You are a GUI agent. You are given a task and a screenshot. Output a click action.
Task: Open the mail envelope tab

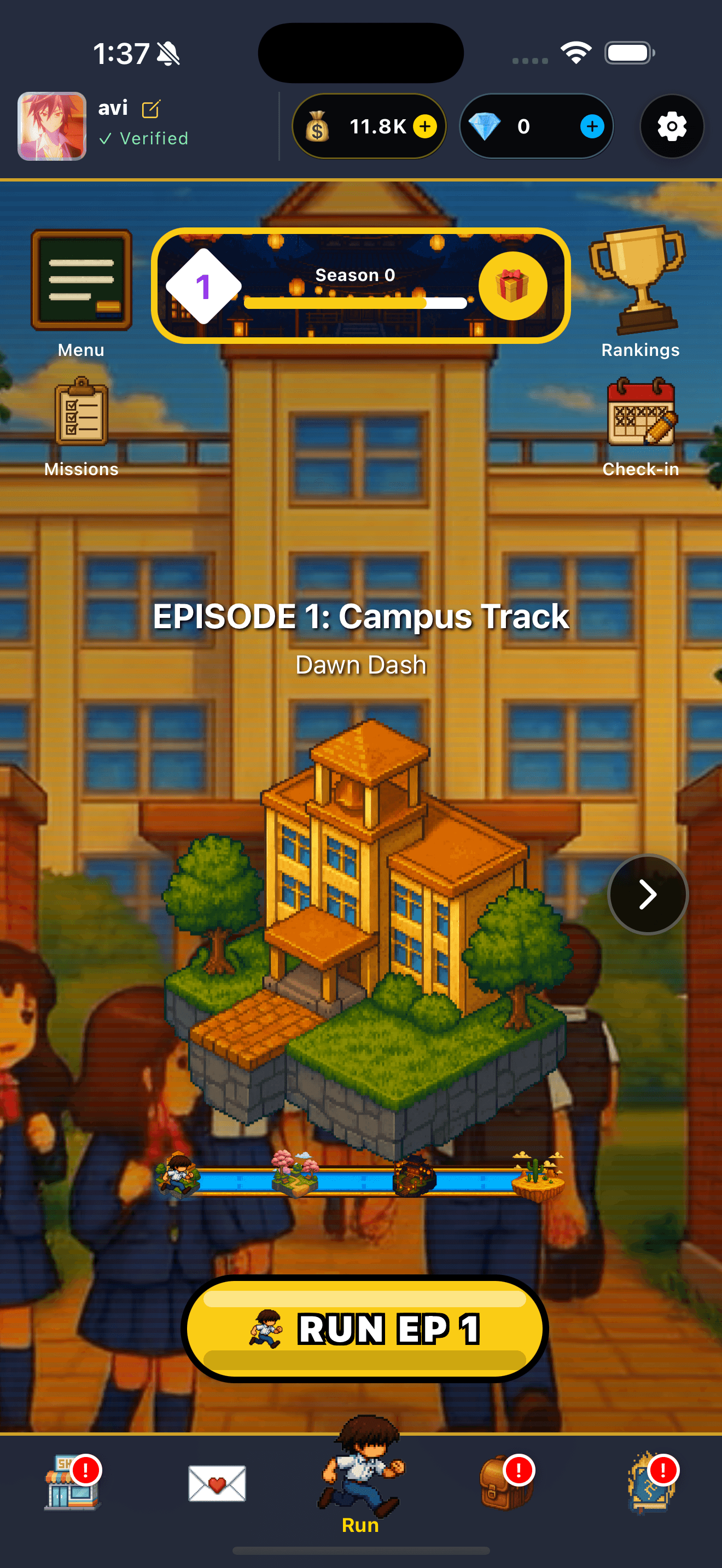(217, 1483)
